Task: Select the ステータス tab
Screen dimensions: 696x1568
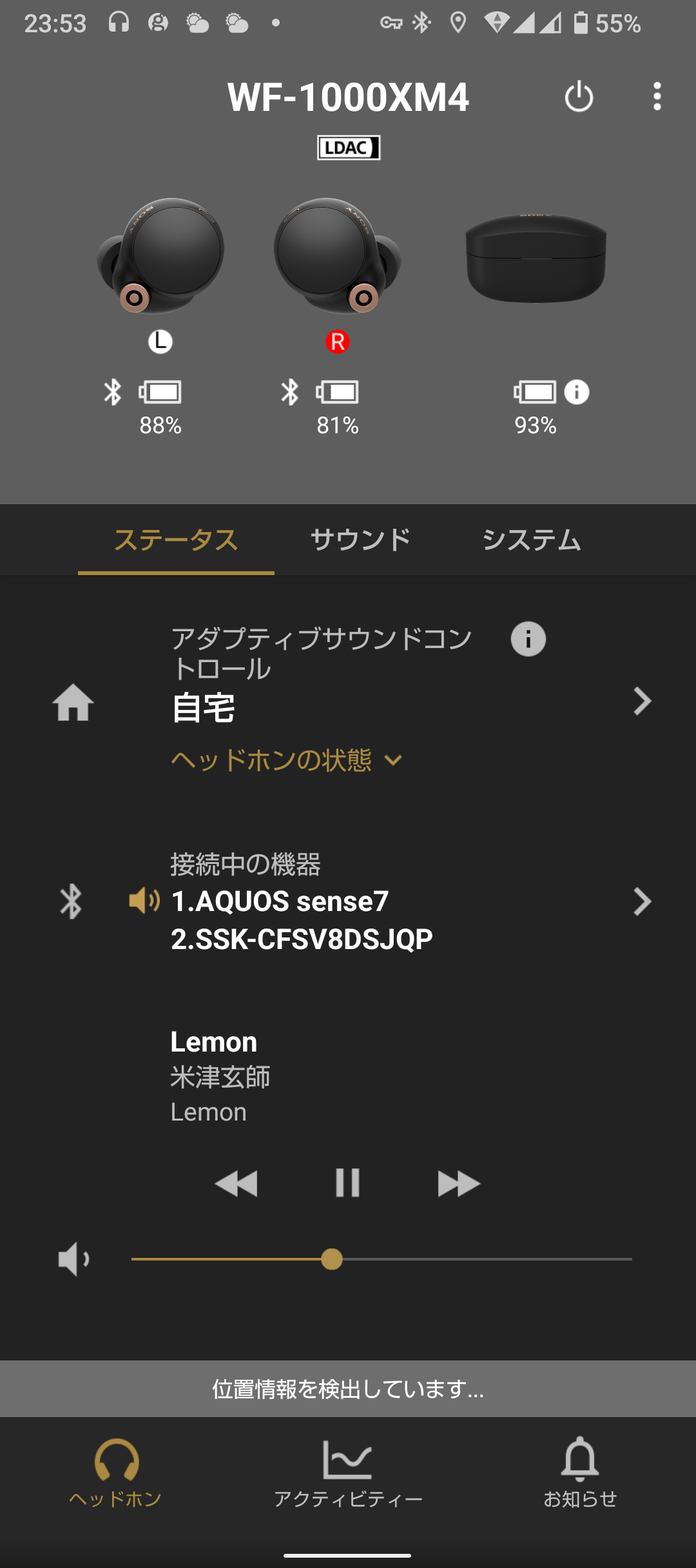Action: click(176, 540)
